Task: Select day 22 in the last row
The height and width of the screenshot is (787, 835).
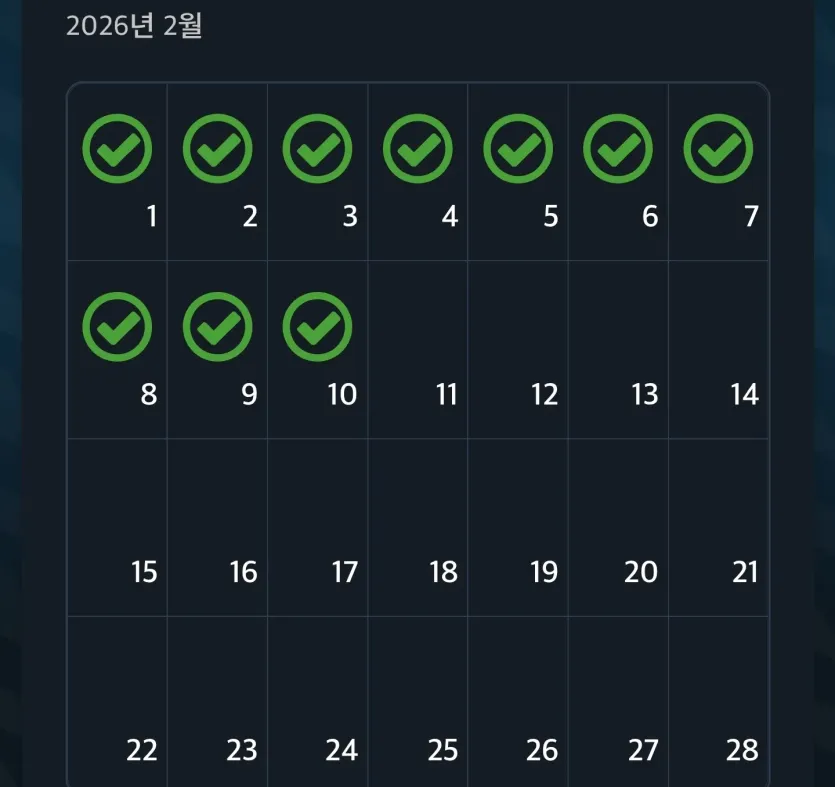Action: (x=117, y=702)
